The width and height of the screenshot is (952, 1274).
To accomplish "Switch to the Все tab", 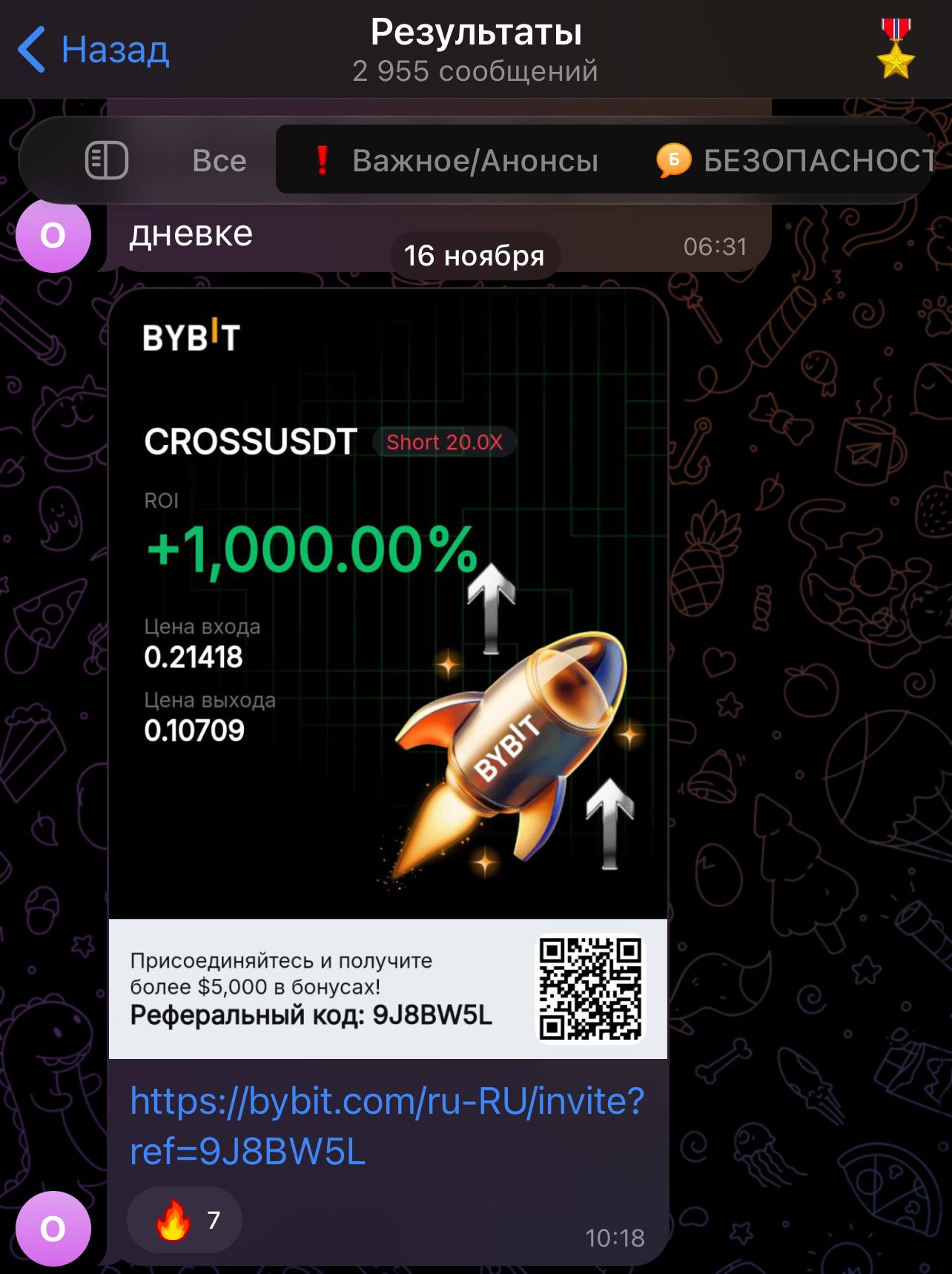I will (x=219, y=160).
